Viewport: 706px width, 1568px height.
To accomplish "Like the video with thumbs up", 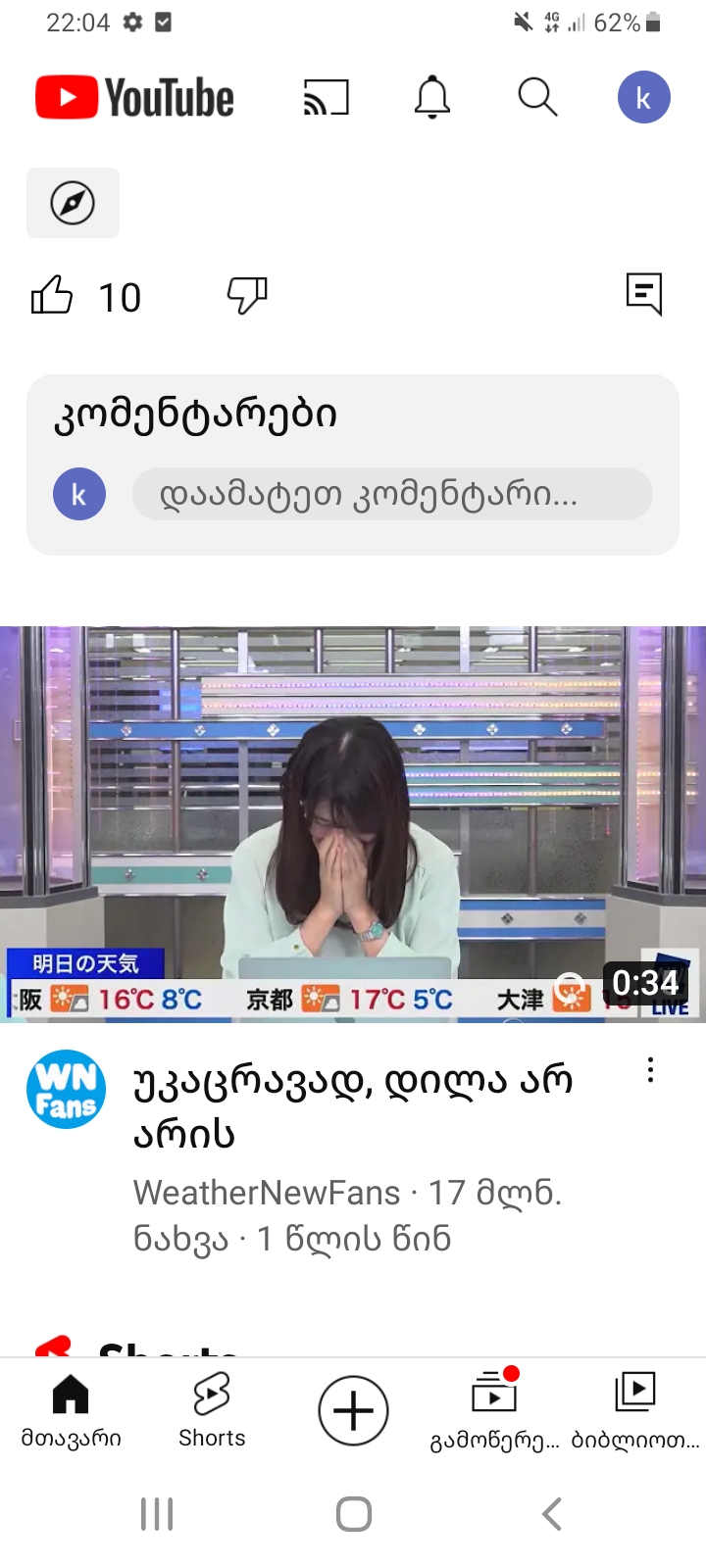I will pos(52,294).
